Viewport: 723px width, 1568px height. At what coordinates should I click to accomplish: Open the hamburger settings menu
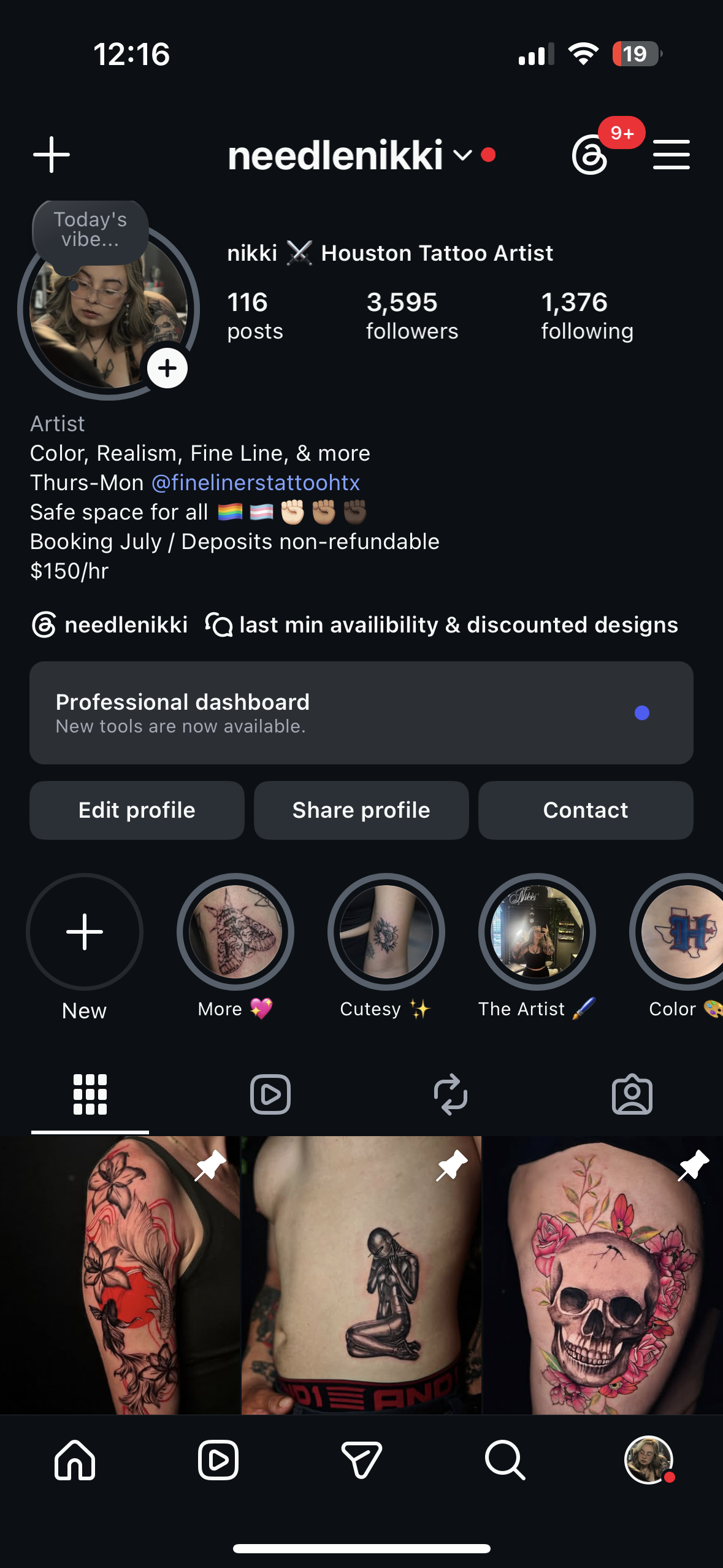tap(671, 155)
